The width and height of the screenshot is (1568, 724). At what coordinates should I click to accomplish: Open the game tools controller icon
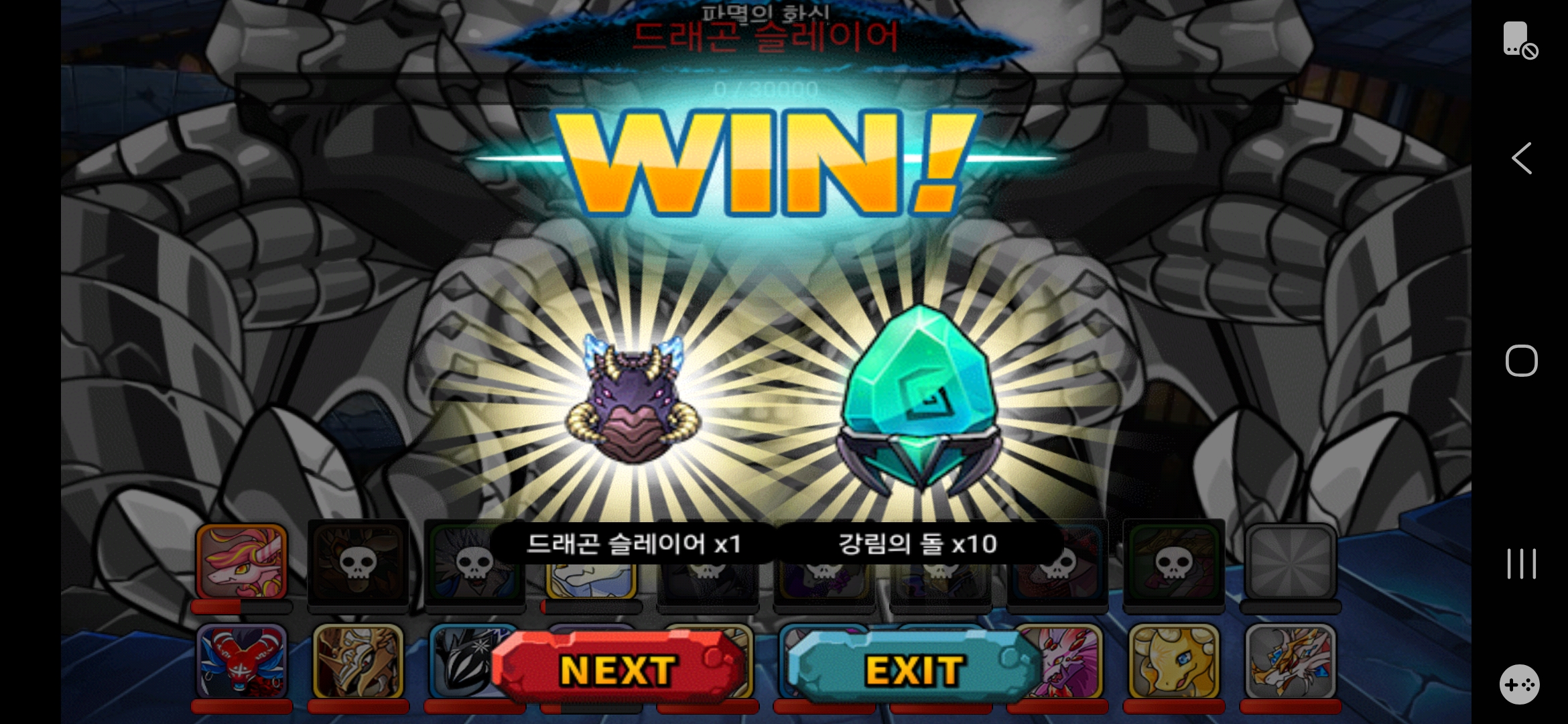pos(1519,684)
